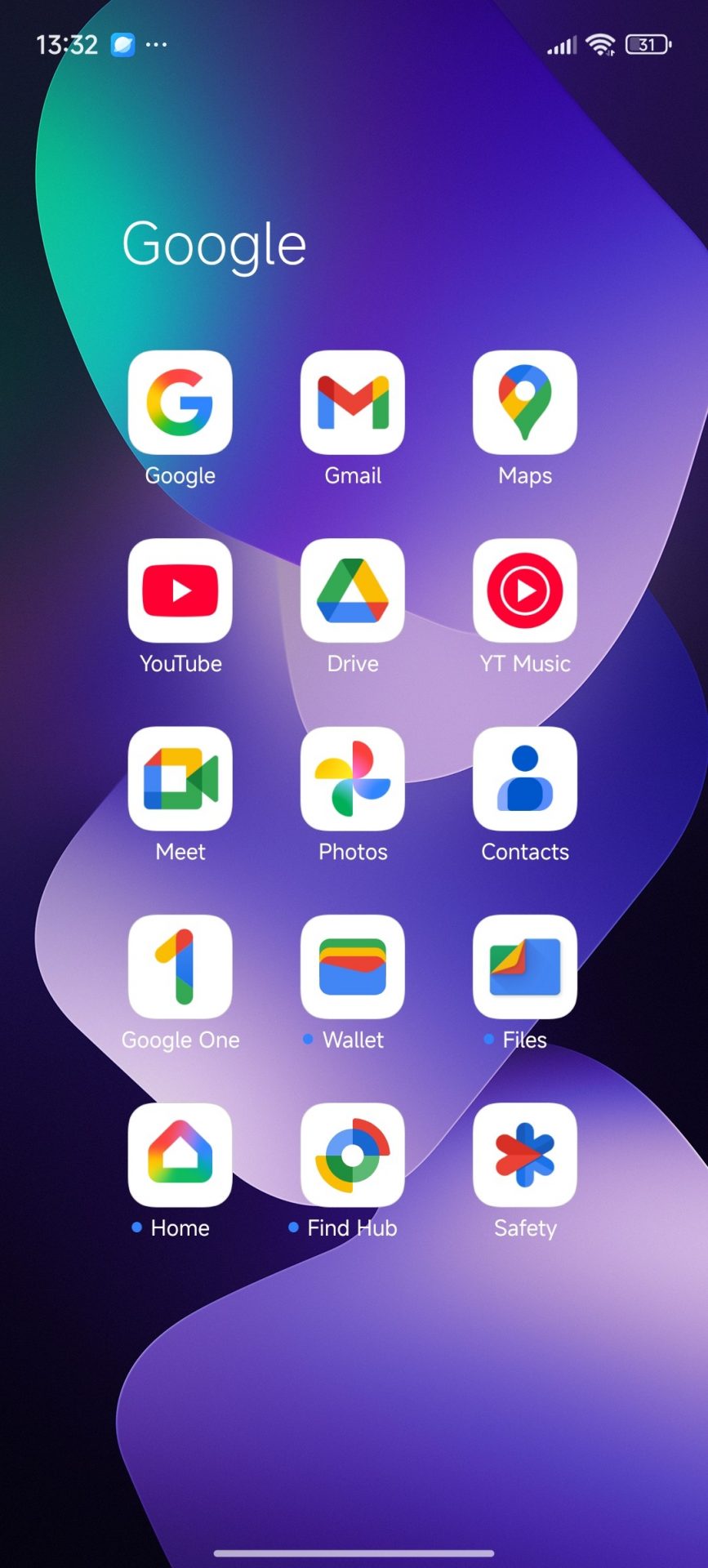Viewport: 708px width, 1568px height.
Task: Launch the YouTube app
Action: coord(180,590)
